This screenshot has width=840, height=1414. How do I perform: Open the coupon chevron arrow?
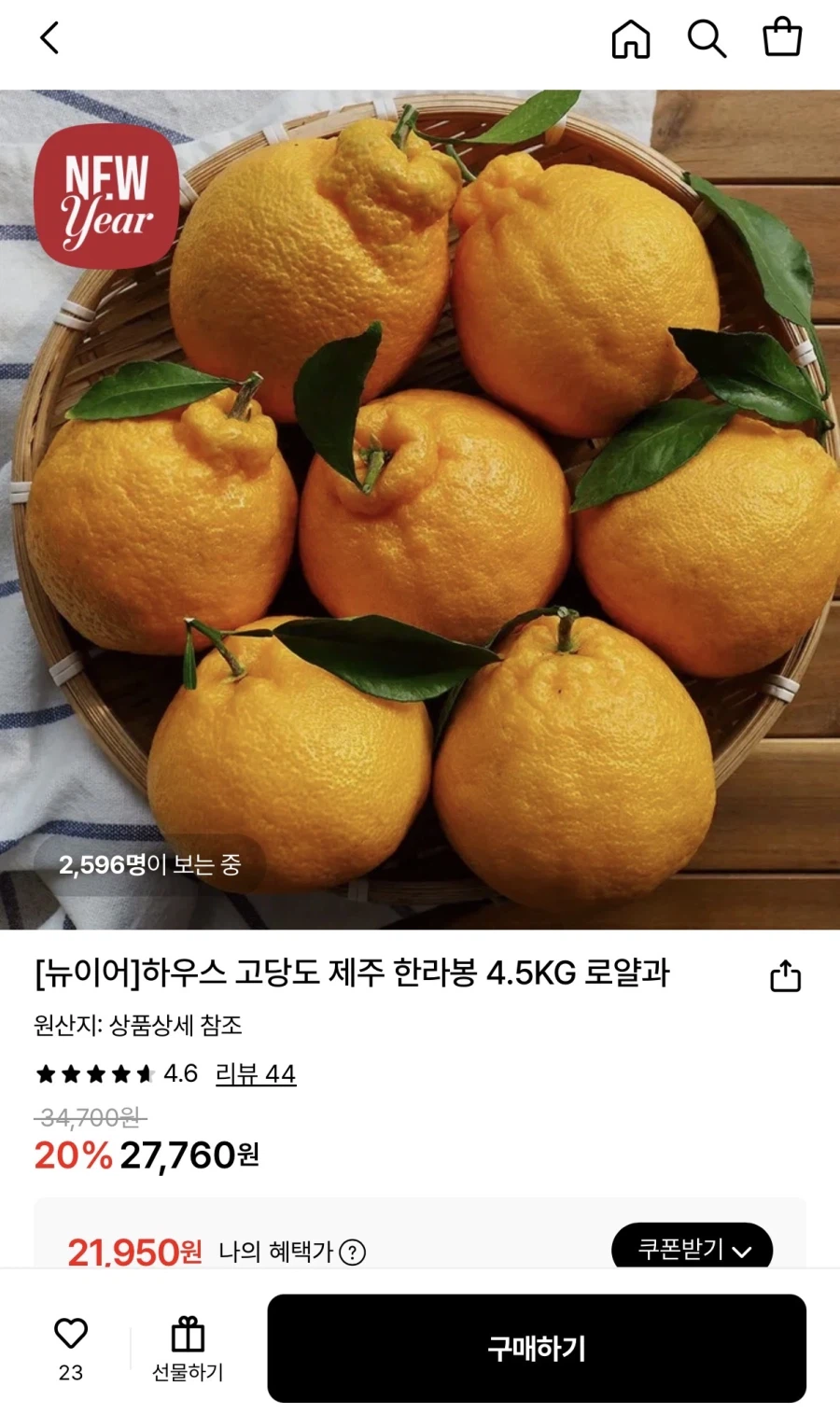point(744,1251)
